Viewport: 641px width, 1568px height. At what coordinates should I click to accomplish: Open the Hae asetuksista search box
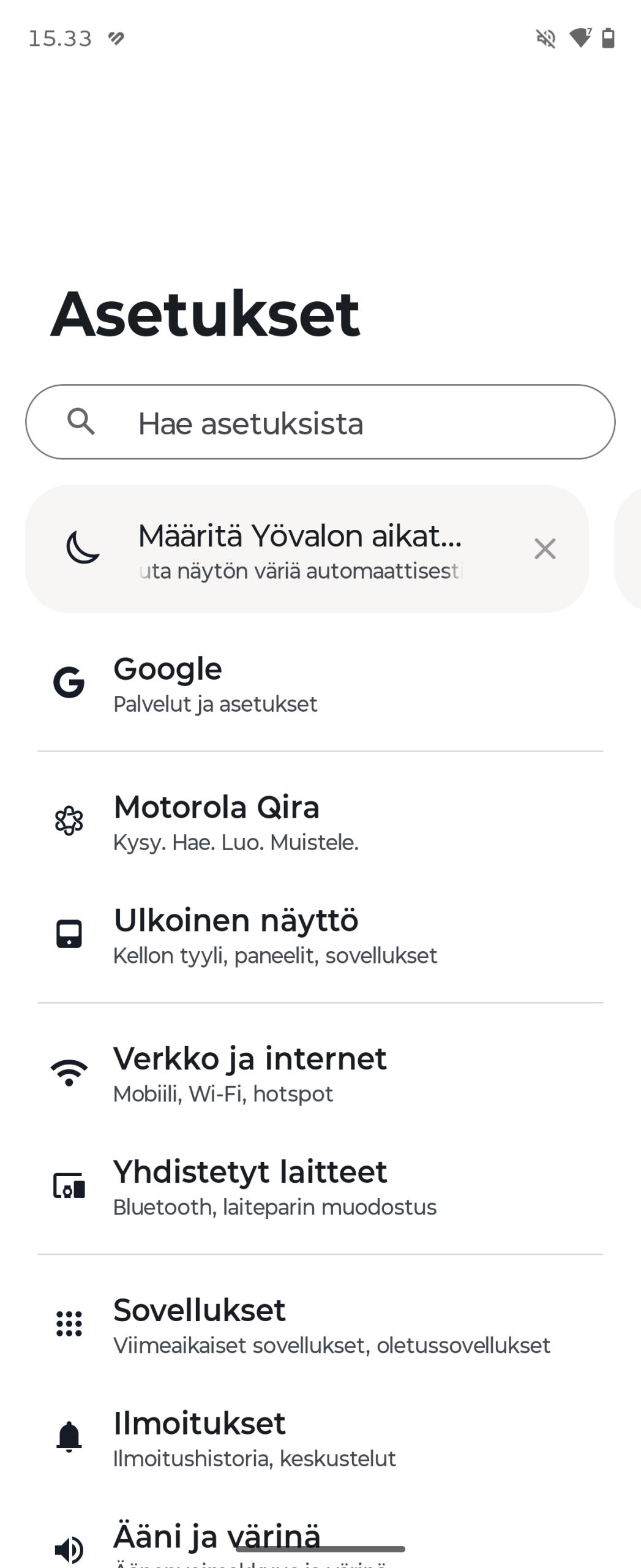pos(320,422)
